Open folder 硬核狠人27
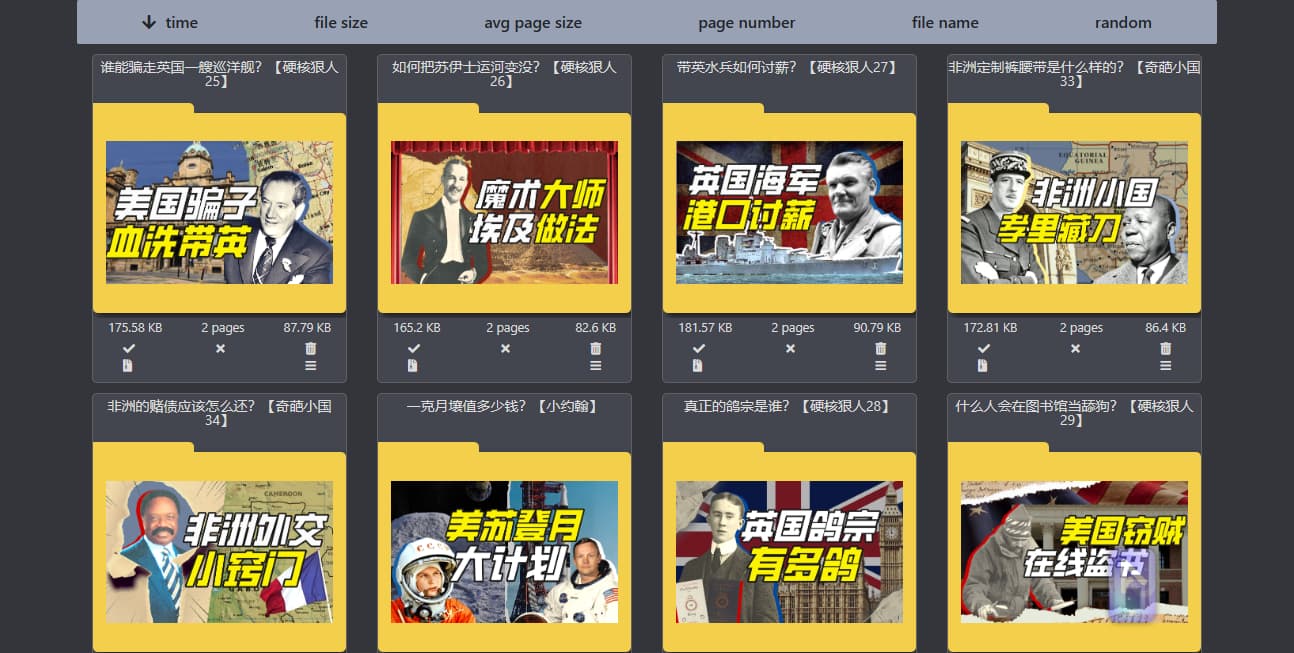 click(x=789, y=212)
